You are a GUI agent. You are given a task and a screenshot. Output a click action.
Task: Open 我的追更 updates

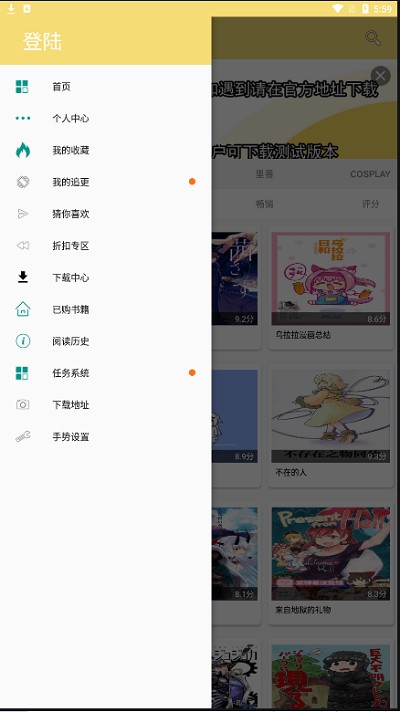click(105, 182)
